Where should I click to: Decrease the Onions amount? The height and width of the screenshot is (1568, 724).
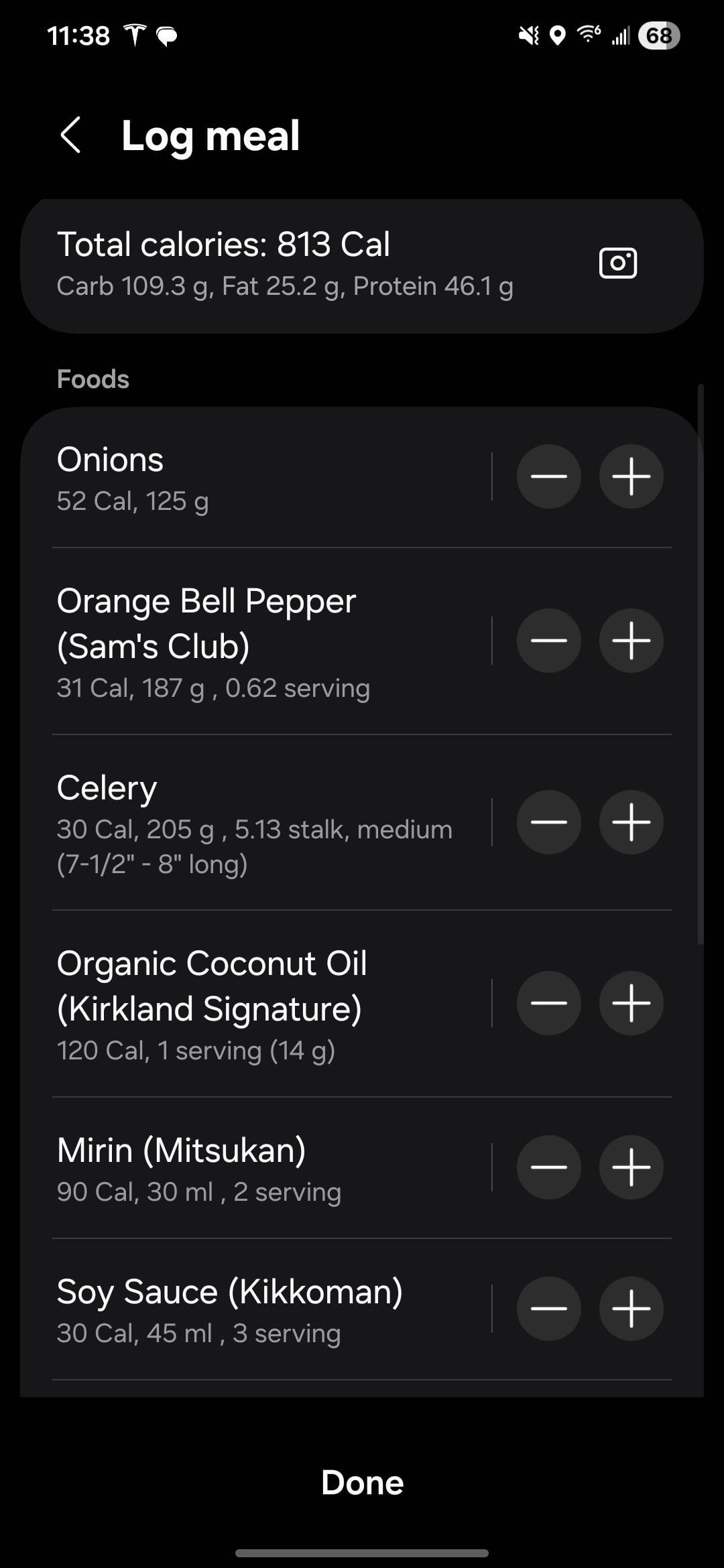pos(548,476)
